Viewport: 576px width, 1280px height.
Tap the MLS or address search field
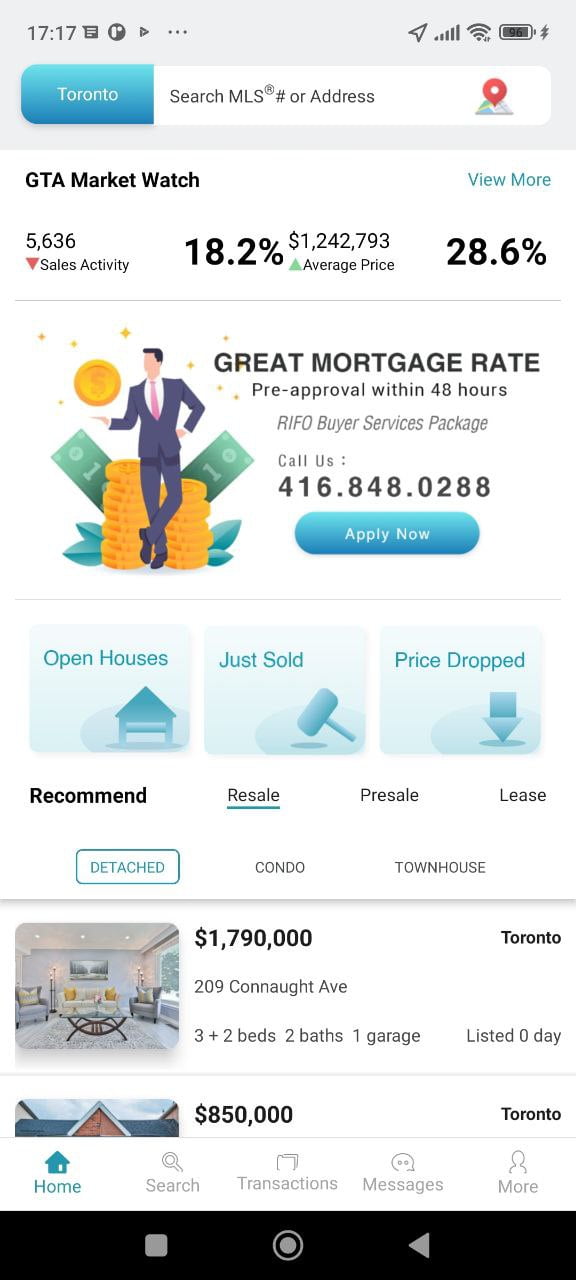312,96
